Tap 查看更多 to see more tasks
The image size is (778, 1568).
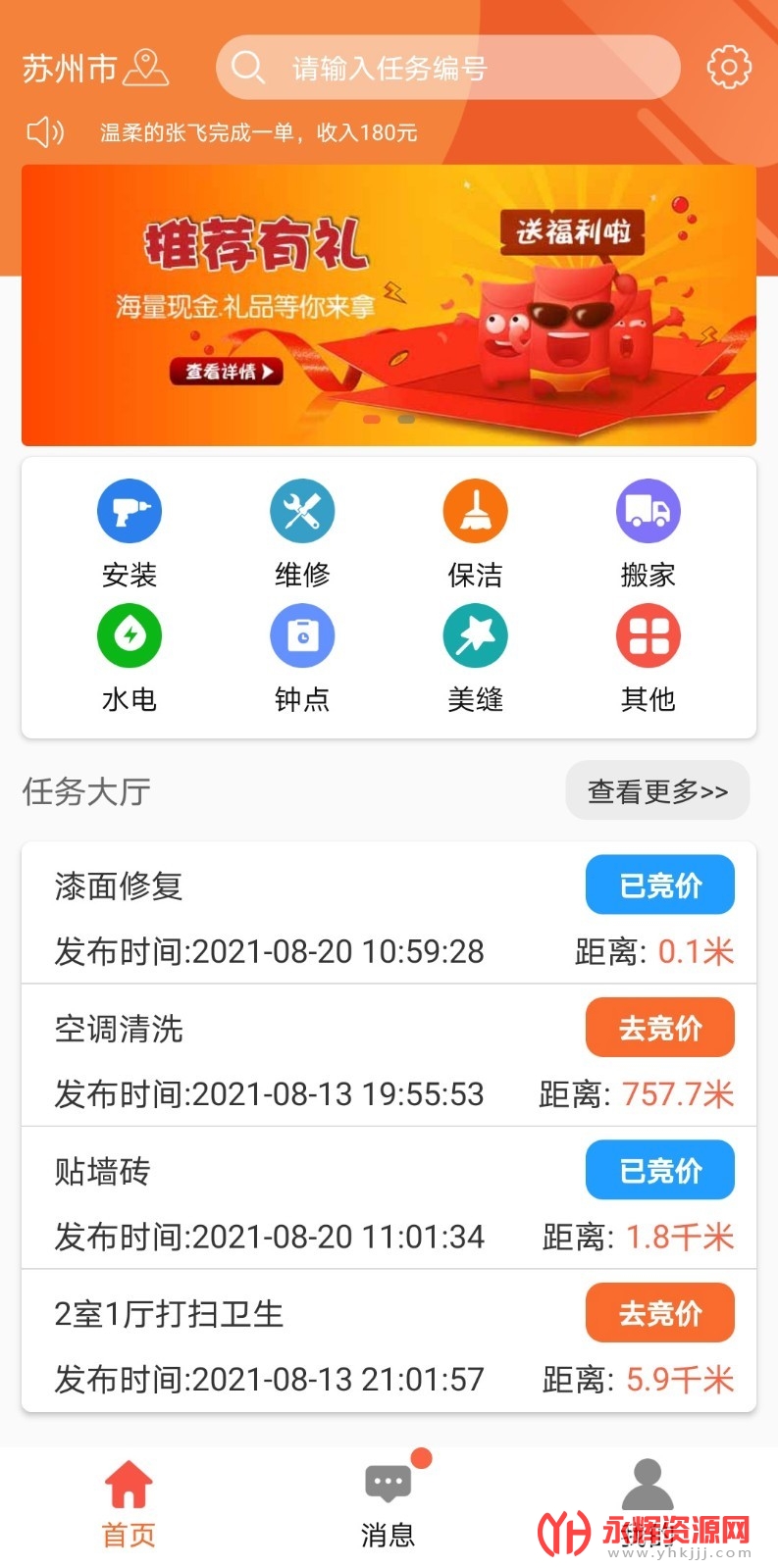(x=657, y=790)
